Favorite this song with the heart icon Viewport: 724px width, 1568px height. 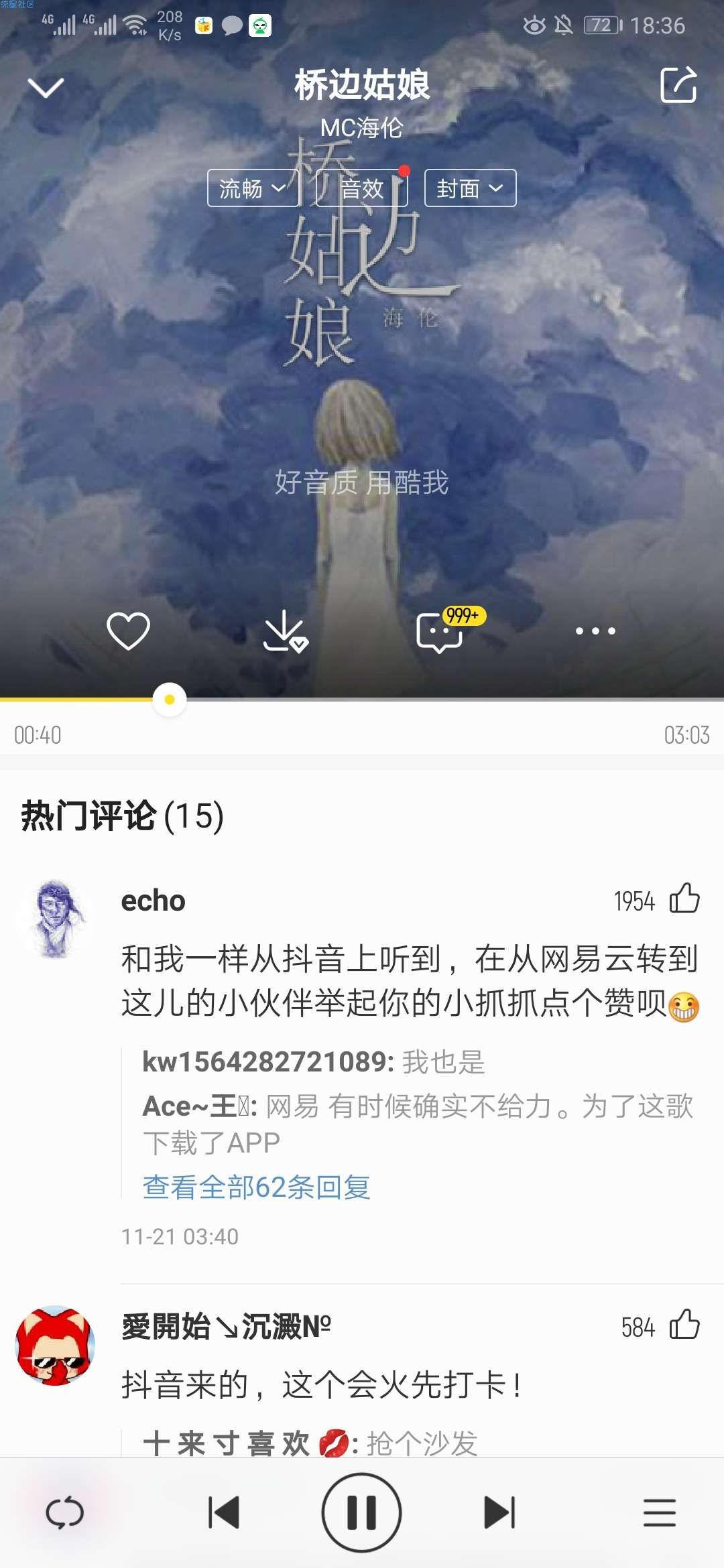click(128, 631)
